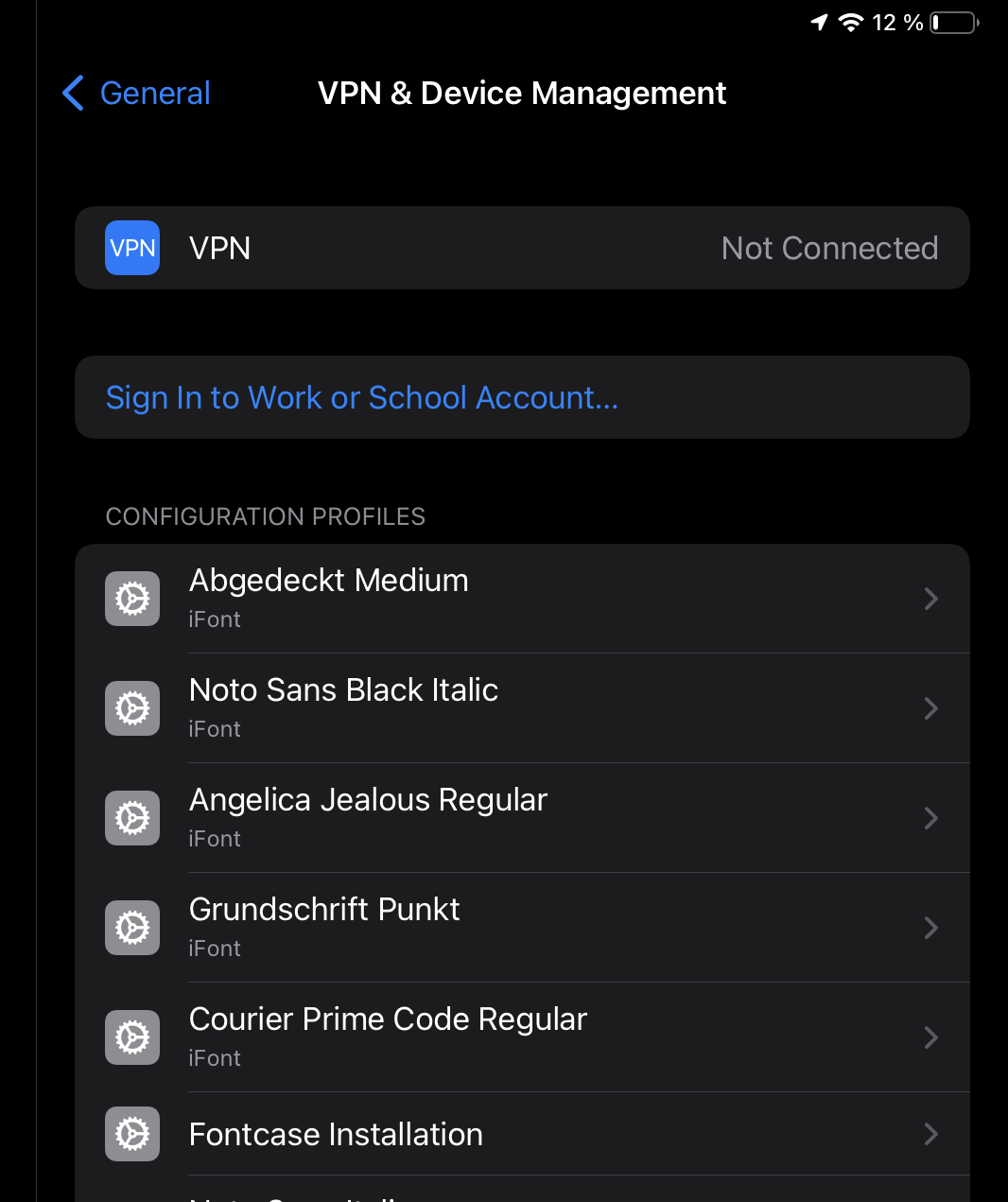Open the Abgedeckt Medium profile
The width and height of the screenshot is (1008, 1202).
(522, 599)
